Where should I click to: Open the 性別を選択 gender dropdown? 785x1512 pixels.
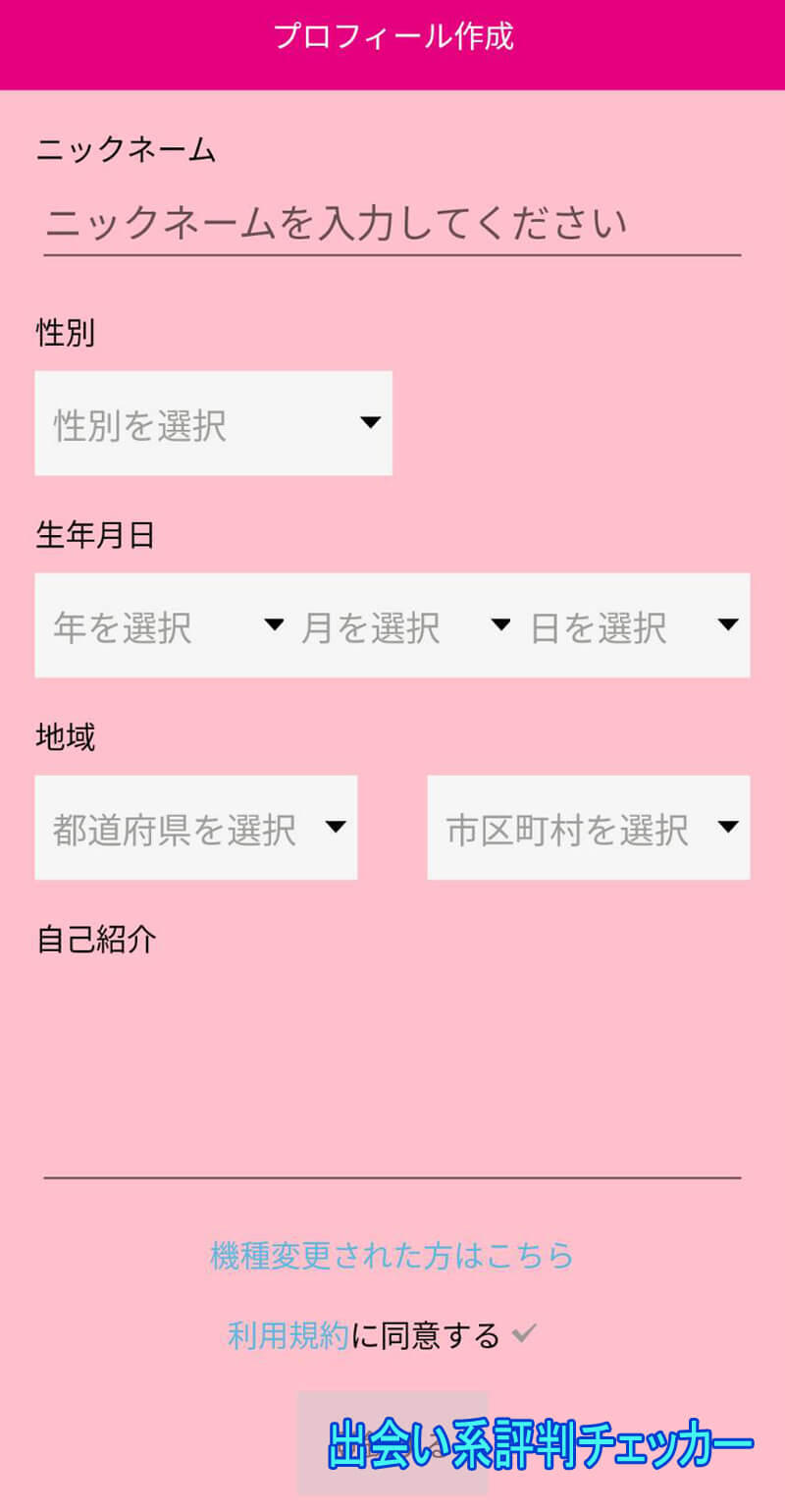[x=213, y=423]
